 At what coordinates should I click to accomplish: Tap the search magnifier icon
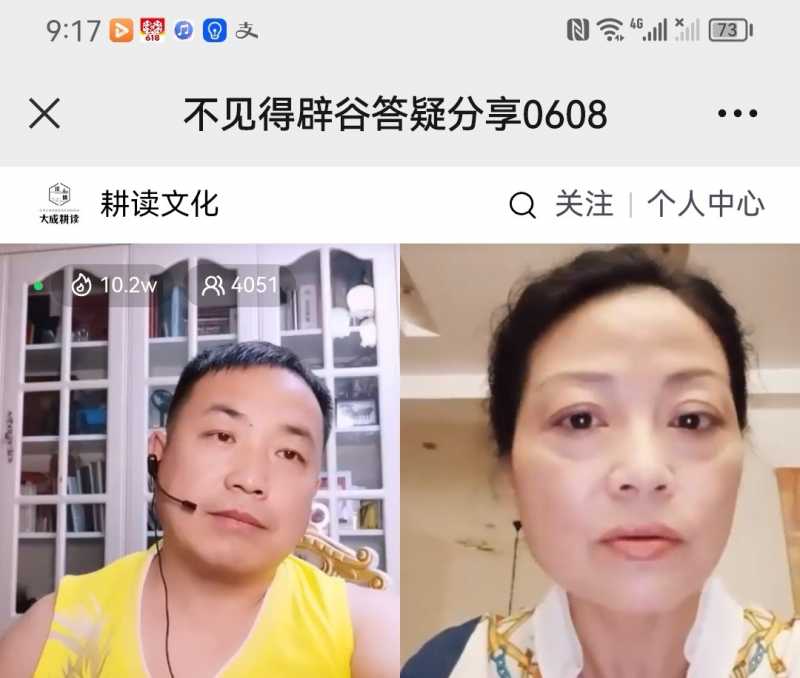coord(522,205)
